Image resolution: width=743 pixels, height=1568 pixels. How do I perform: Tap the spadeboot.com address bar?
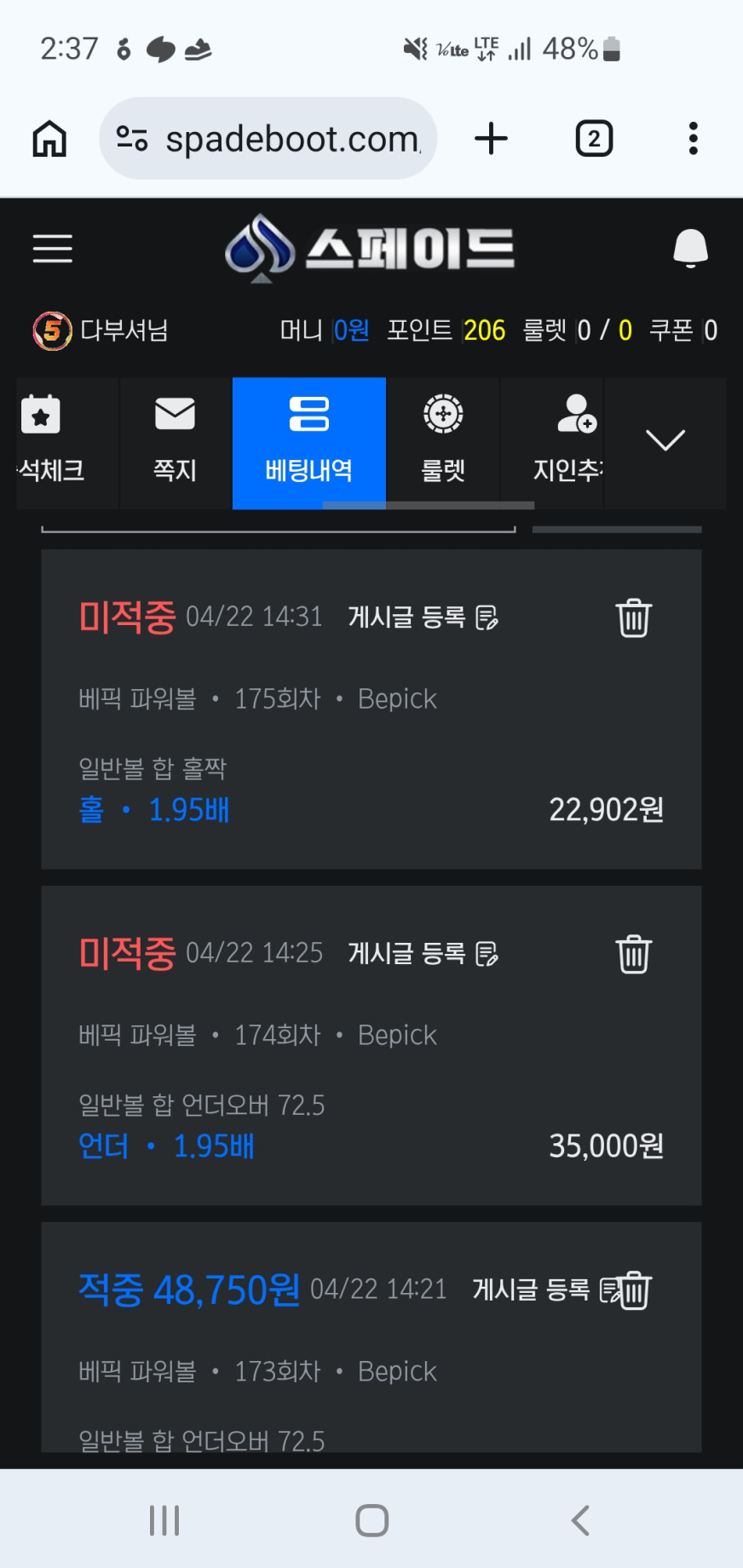click(x=268, y=138)
